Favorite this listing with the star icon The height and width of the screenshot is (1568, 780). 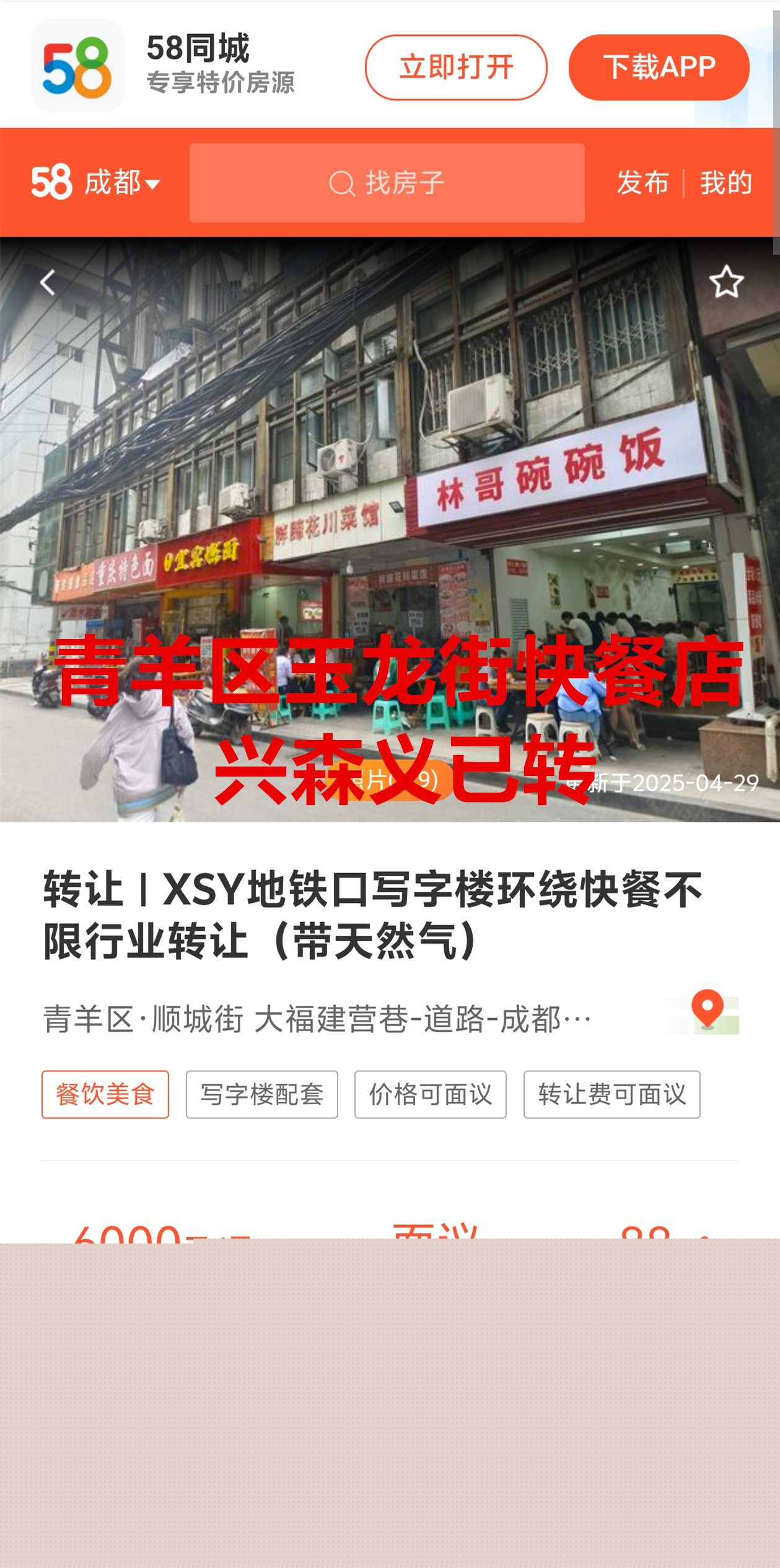726,282
